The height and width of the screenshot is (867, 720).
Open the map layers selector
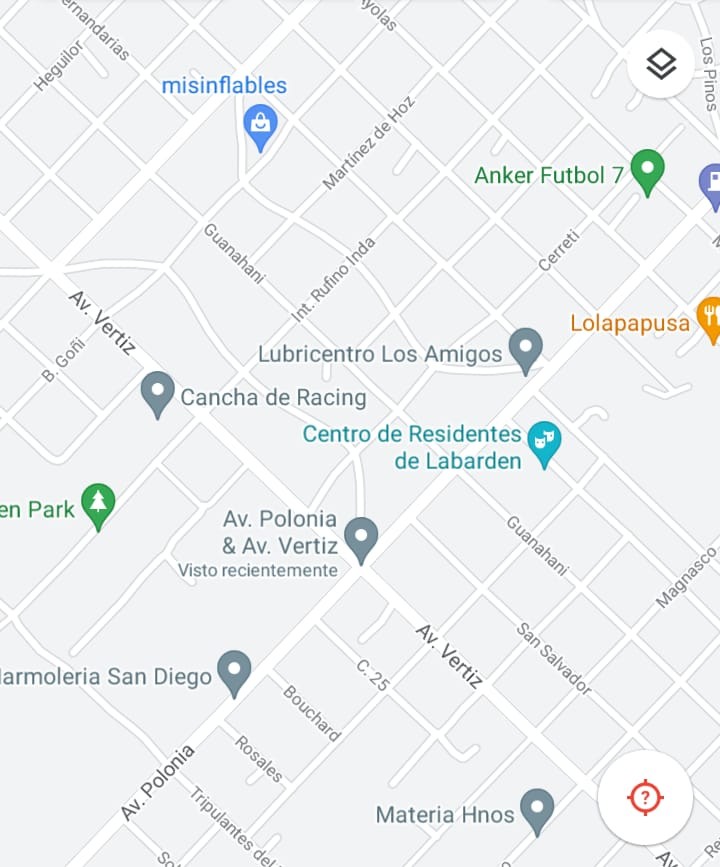click(661, 64)
